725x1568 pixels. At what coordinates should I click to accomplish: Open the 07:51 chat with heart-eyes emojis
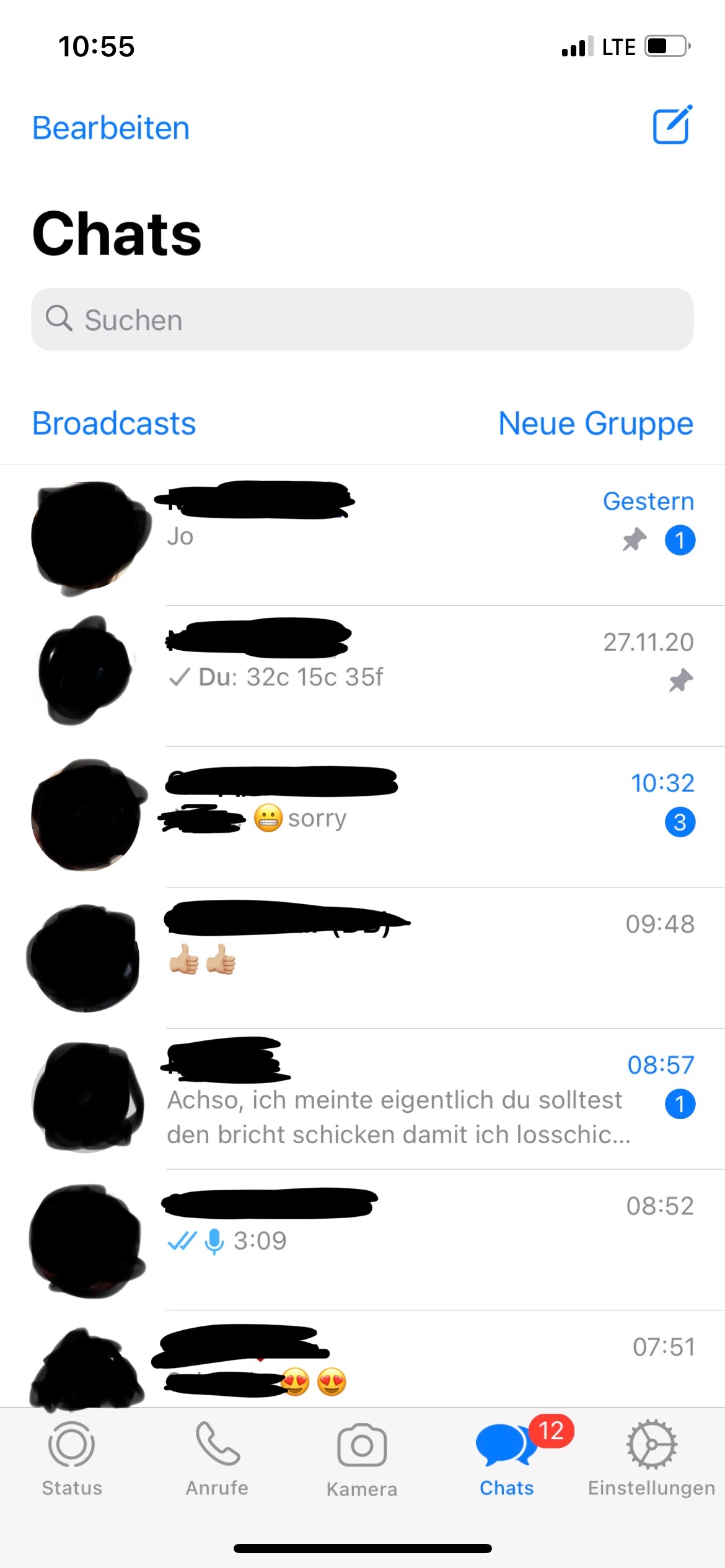(362, 1359)
